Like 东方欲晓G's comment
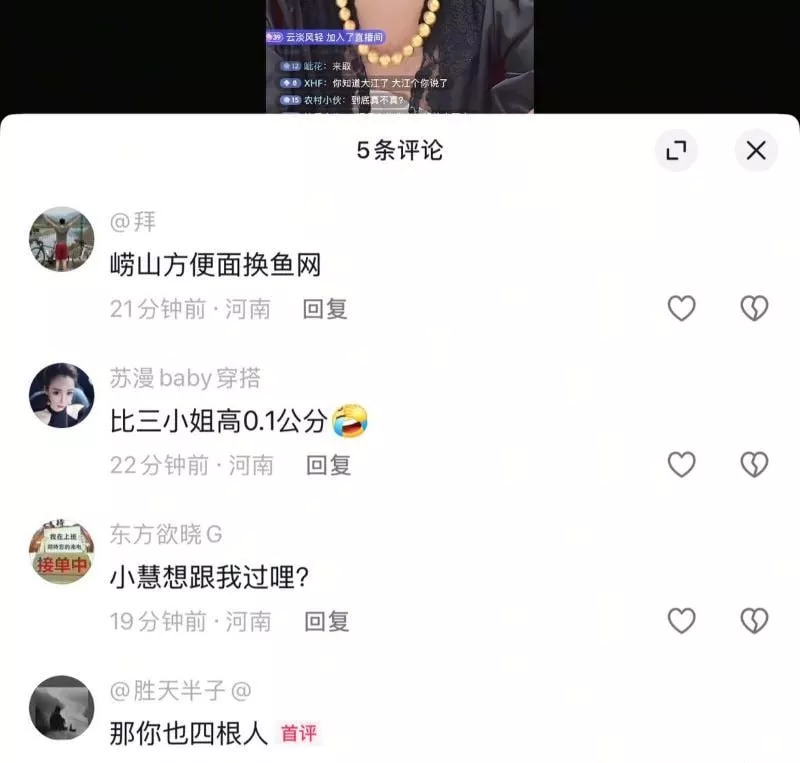Image resolution: width=800 pixels, height=763 pixels. [x=681, y=621]
